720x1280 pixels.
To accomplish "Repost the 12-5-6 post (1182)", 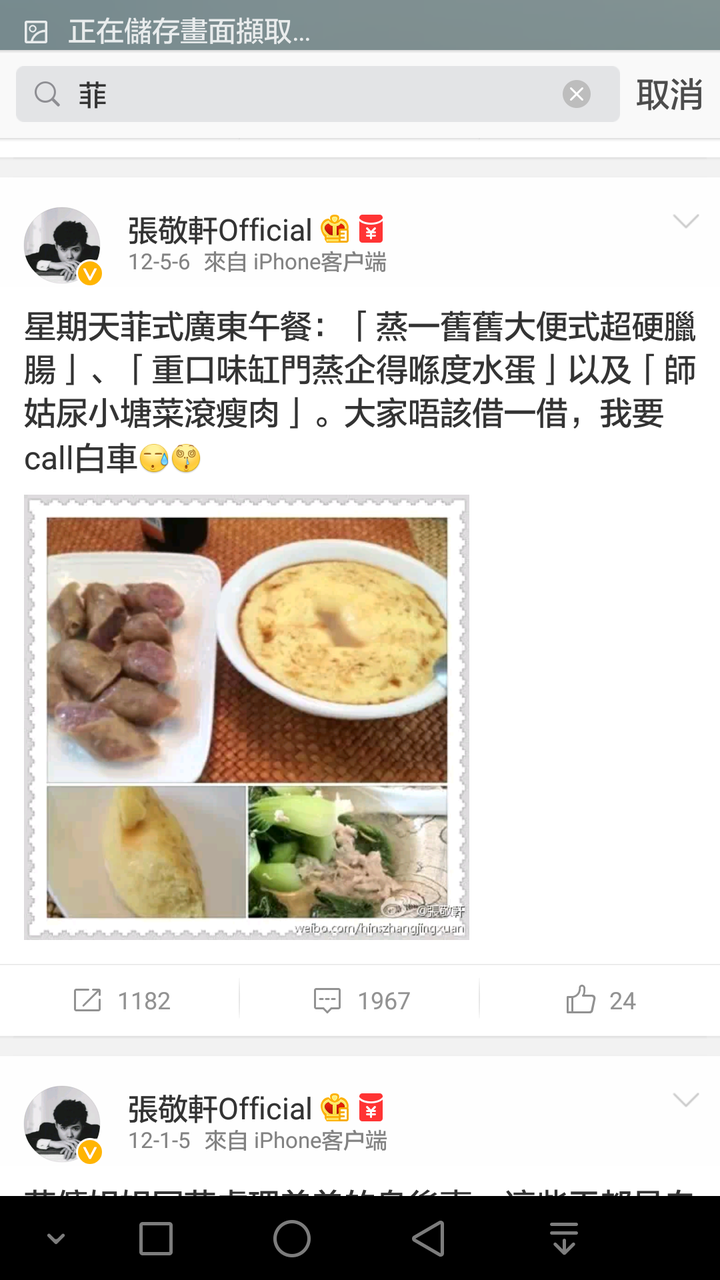I will 121,1000.
